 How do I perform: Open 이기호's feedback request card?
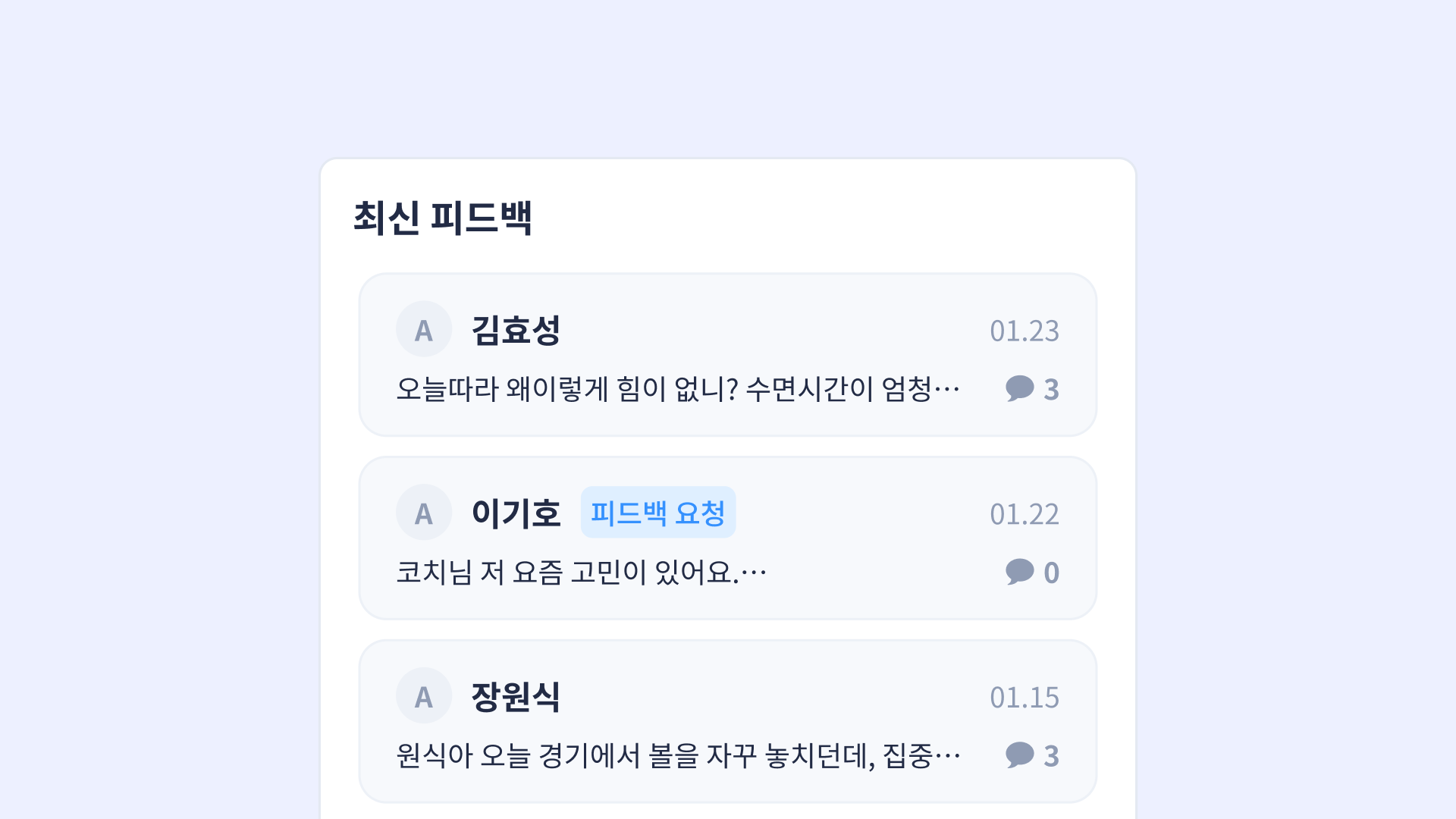(x=728, y=538)
